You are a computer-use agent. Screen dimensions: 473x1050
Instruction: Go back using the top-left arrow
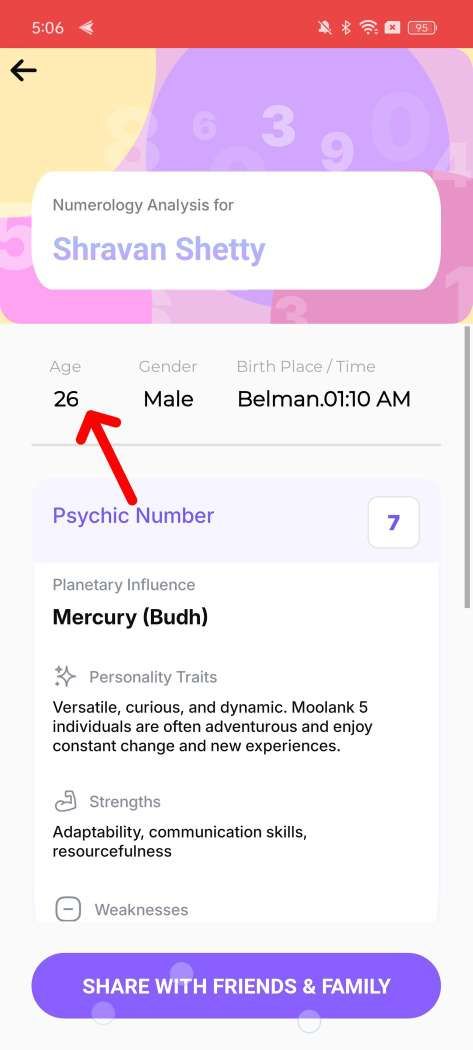point(23,70)
